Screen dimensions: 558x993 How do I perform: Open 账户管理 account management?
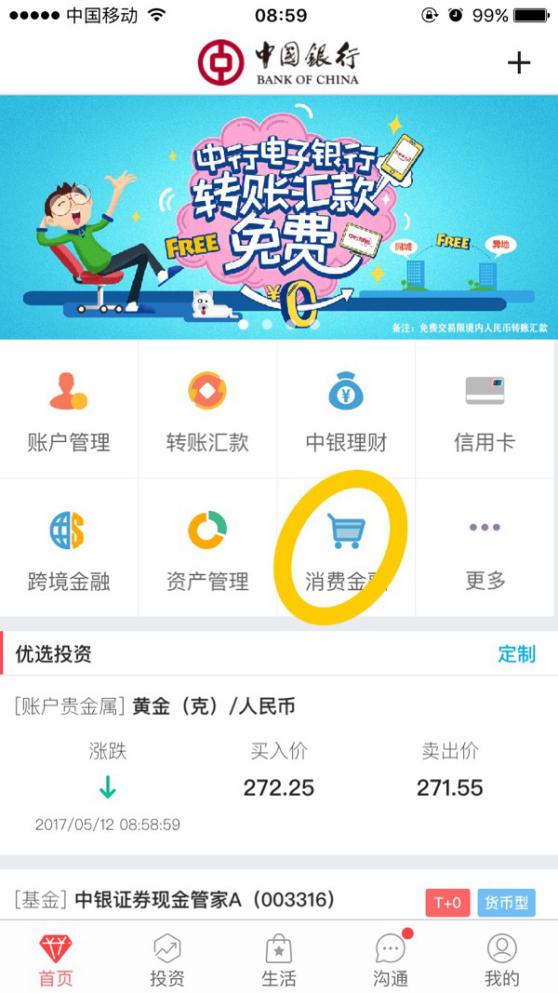69,410
